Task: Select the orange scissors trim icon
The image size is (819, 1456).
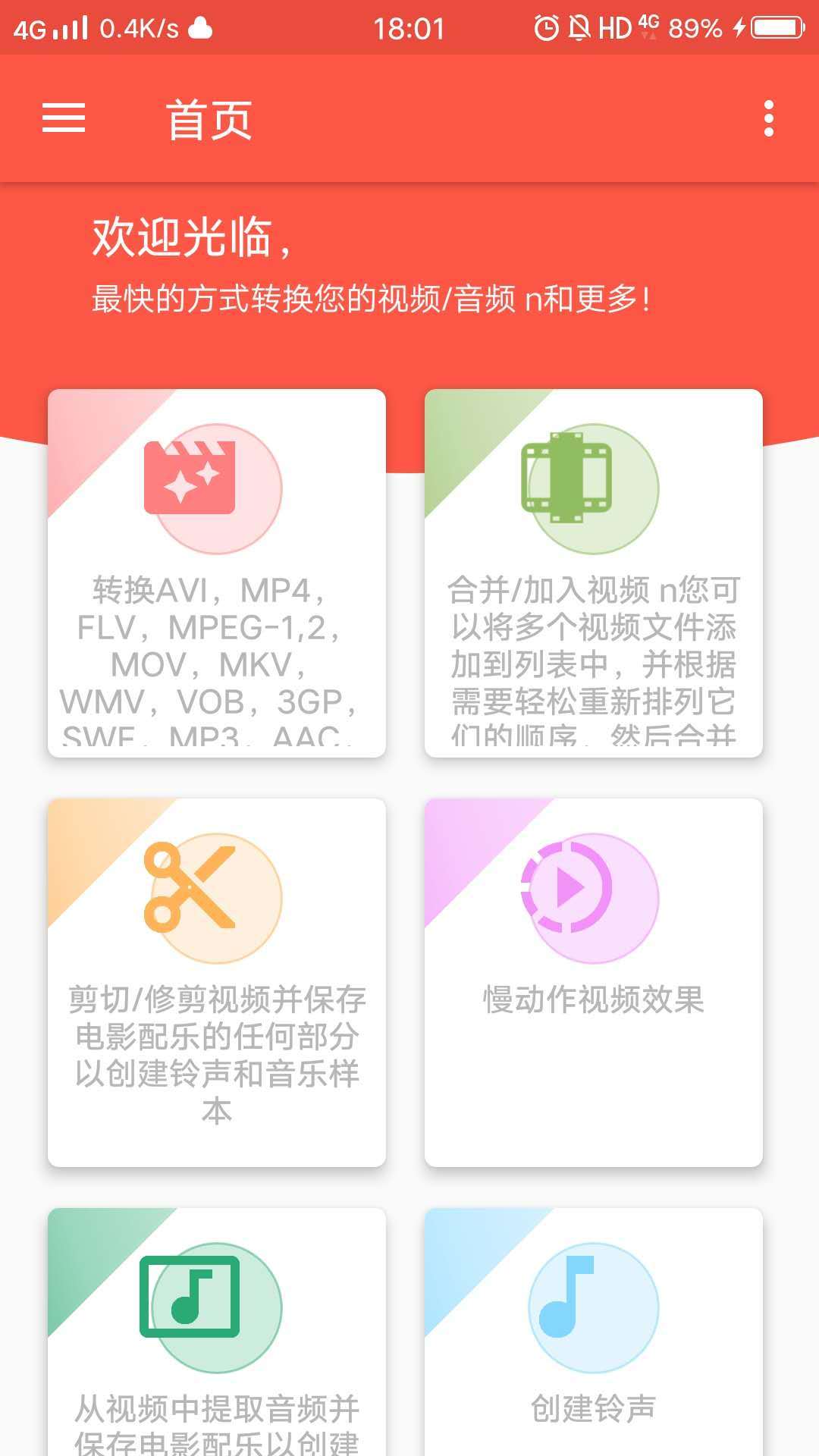Action: point(188,895)
